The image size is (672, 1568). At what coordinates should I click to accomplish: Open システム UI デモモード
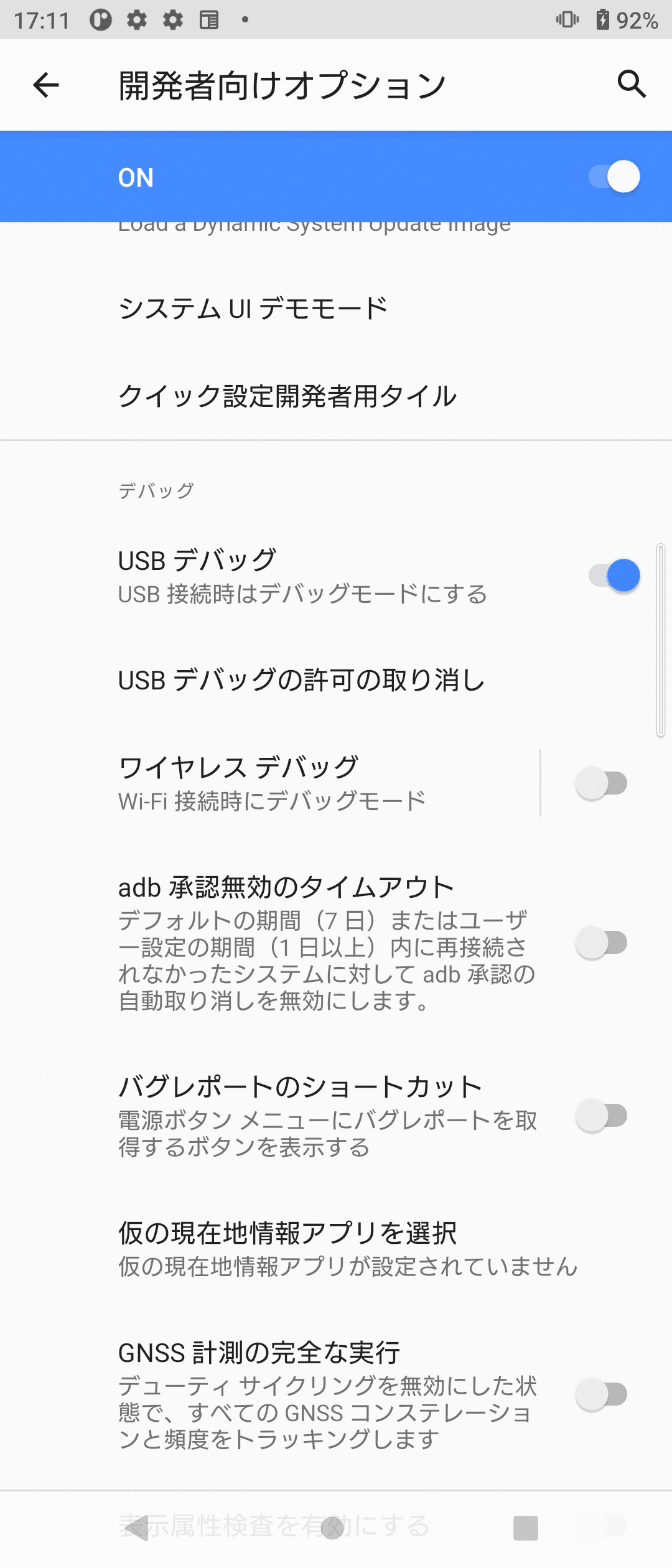[x=252, y=309]
